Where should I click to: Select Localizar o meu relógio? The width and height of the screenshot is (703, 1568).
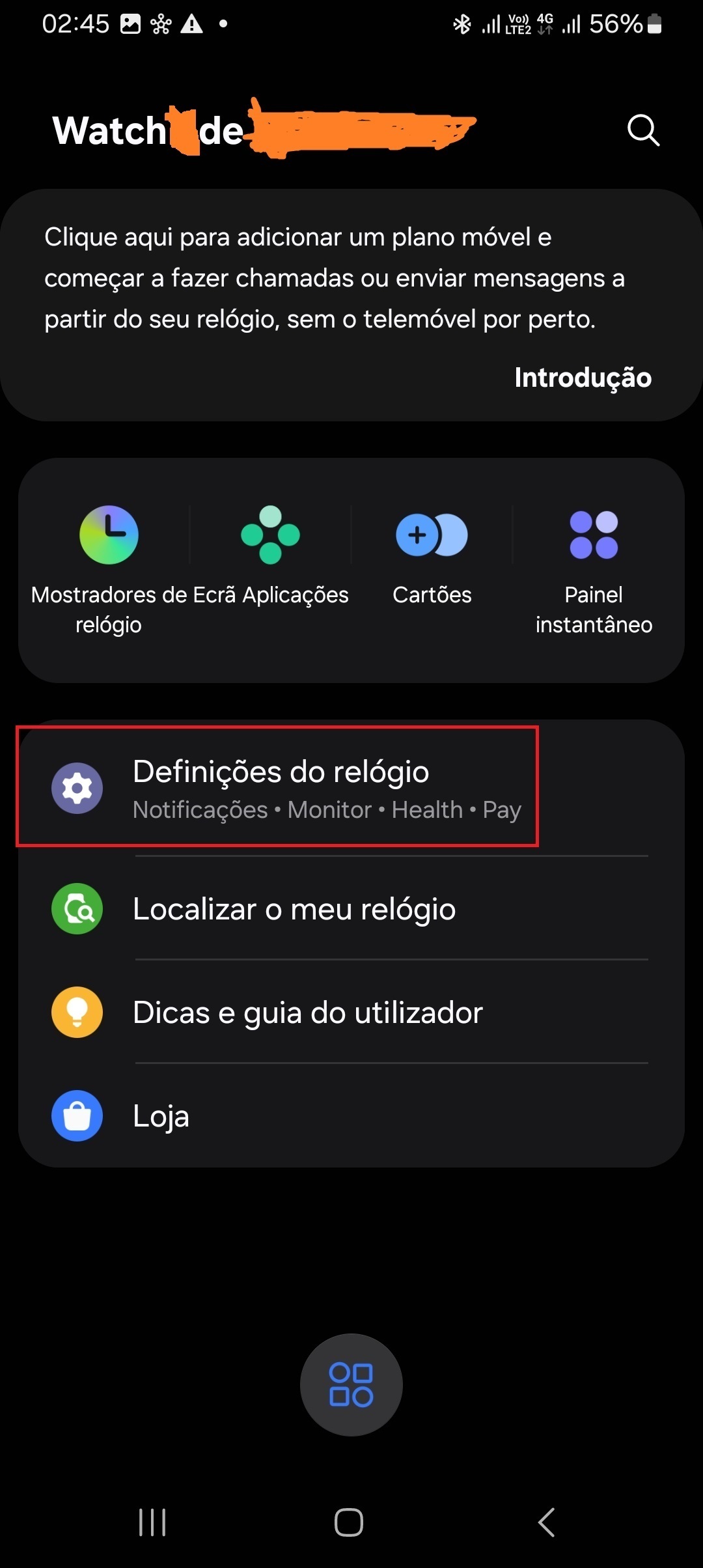click(351, 908)
